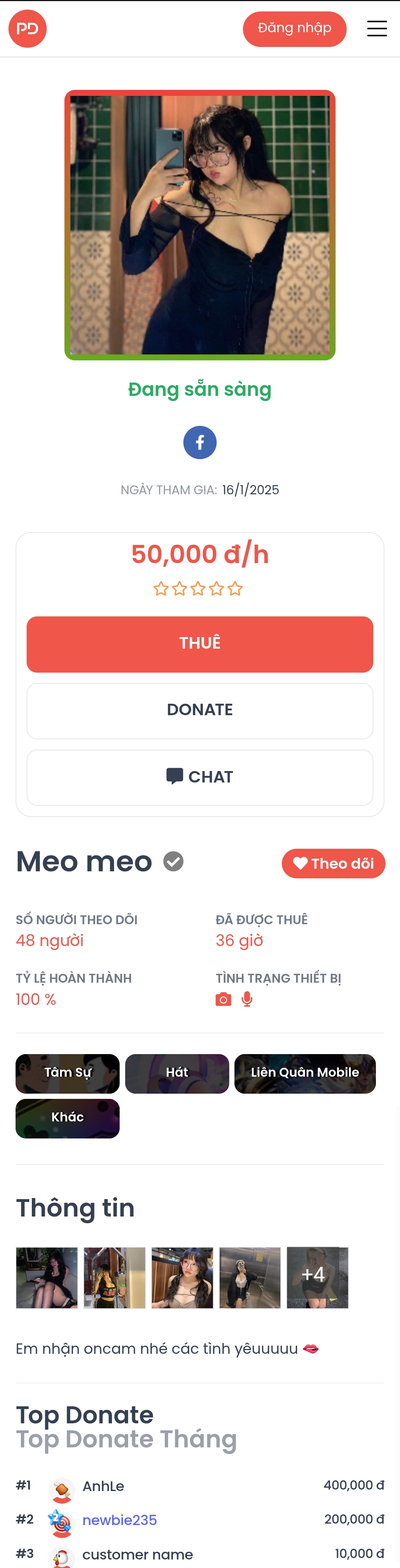This screenshot has width=400, height=1568.
Task: Tap the Đăng nhập login button
Action: click(x=294, y=28)
